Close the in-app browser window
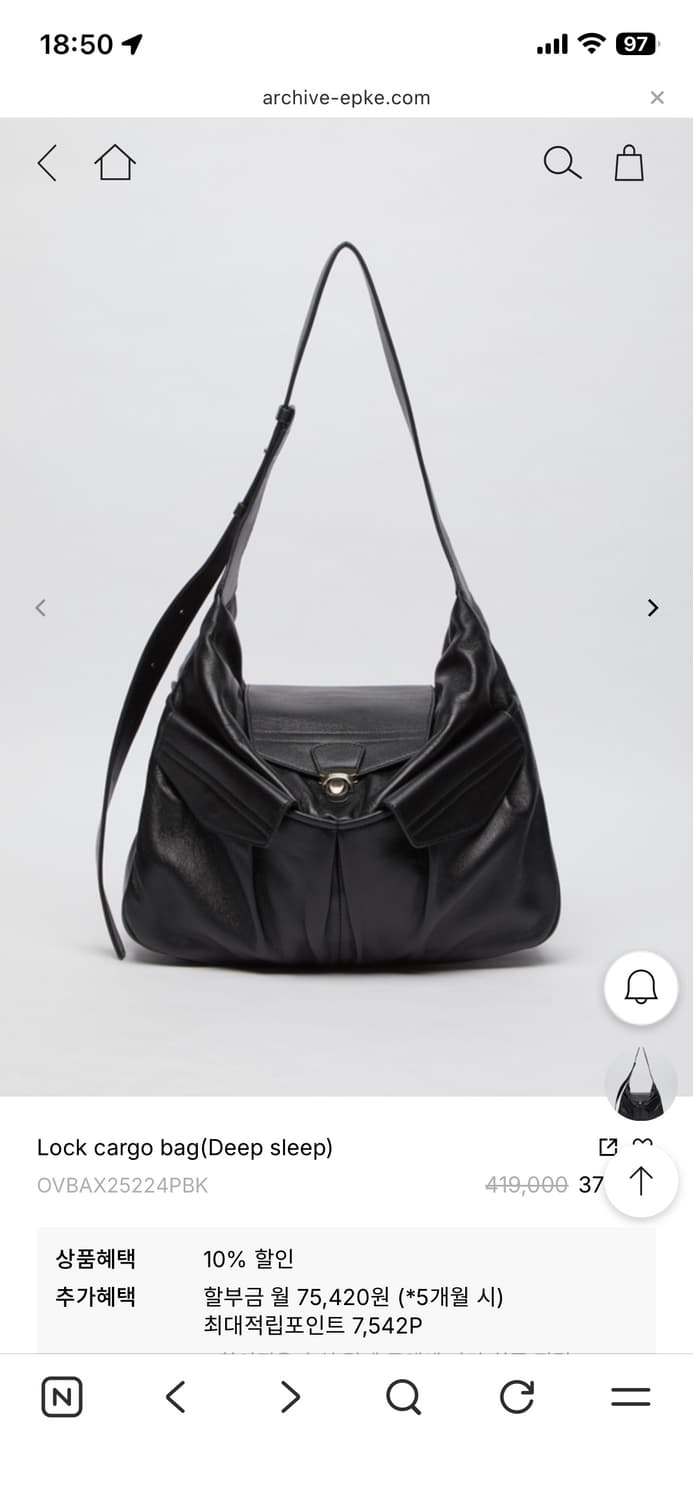 coord(657,97)
